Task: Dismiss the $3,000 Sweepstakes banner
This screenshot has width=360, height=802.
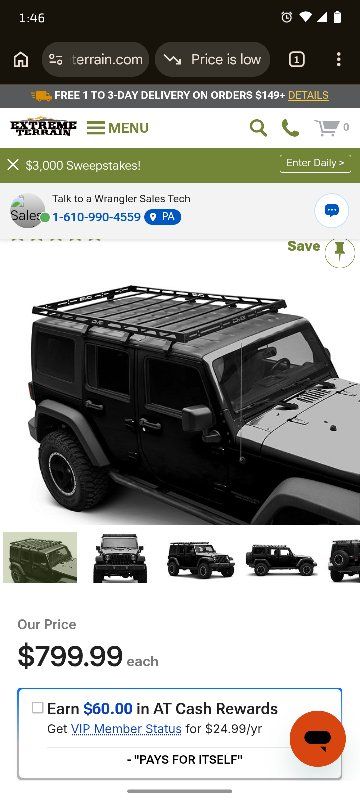Action: (x=13, y=165)
